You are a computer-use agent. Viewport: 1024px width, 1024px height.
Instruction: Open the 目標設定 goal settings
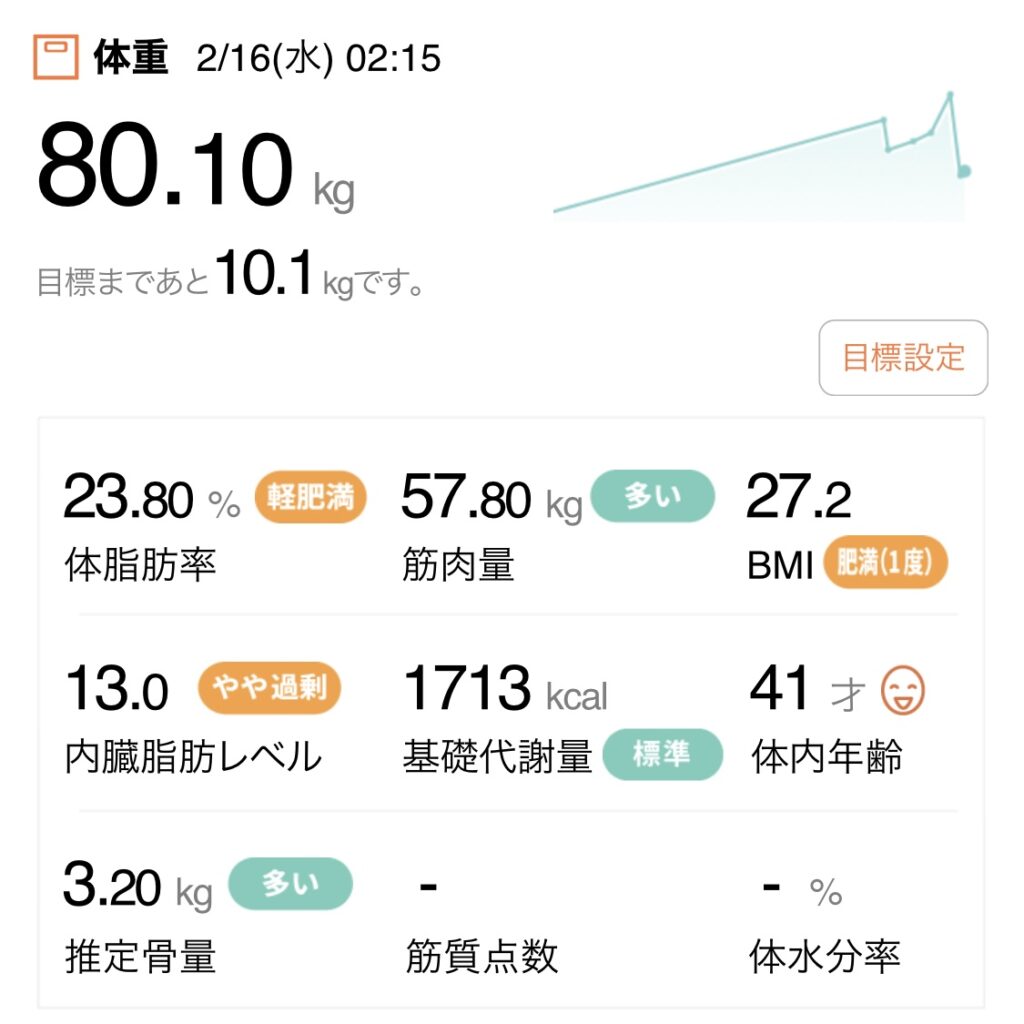click(903, 358)
